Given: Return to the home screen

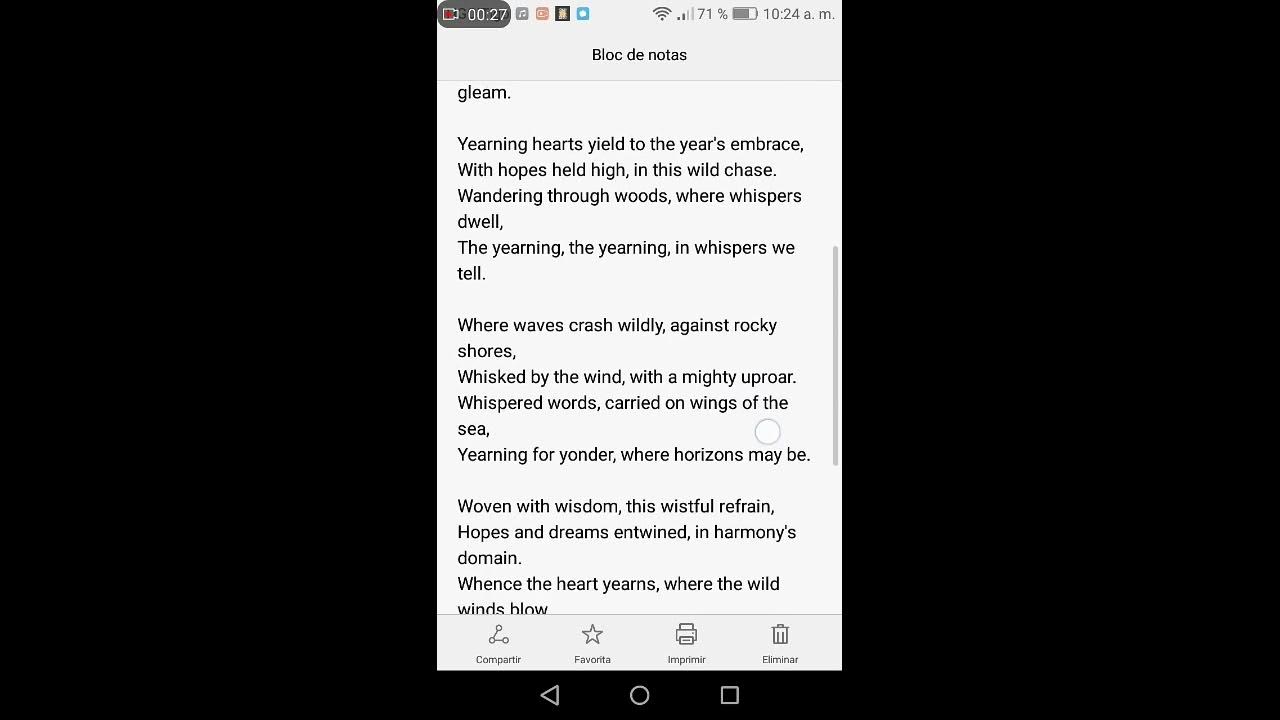Looking at the screenshot, I should pos(640,695).
